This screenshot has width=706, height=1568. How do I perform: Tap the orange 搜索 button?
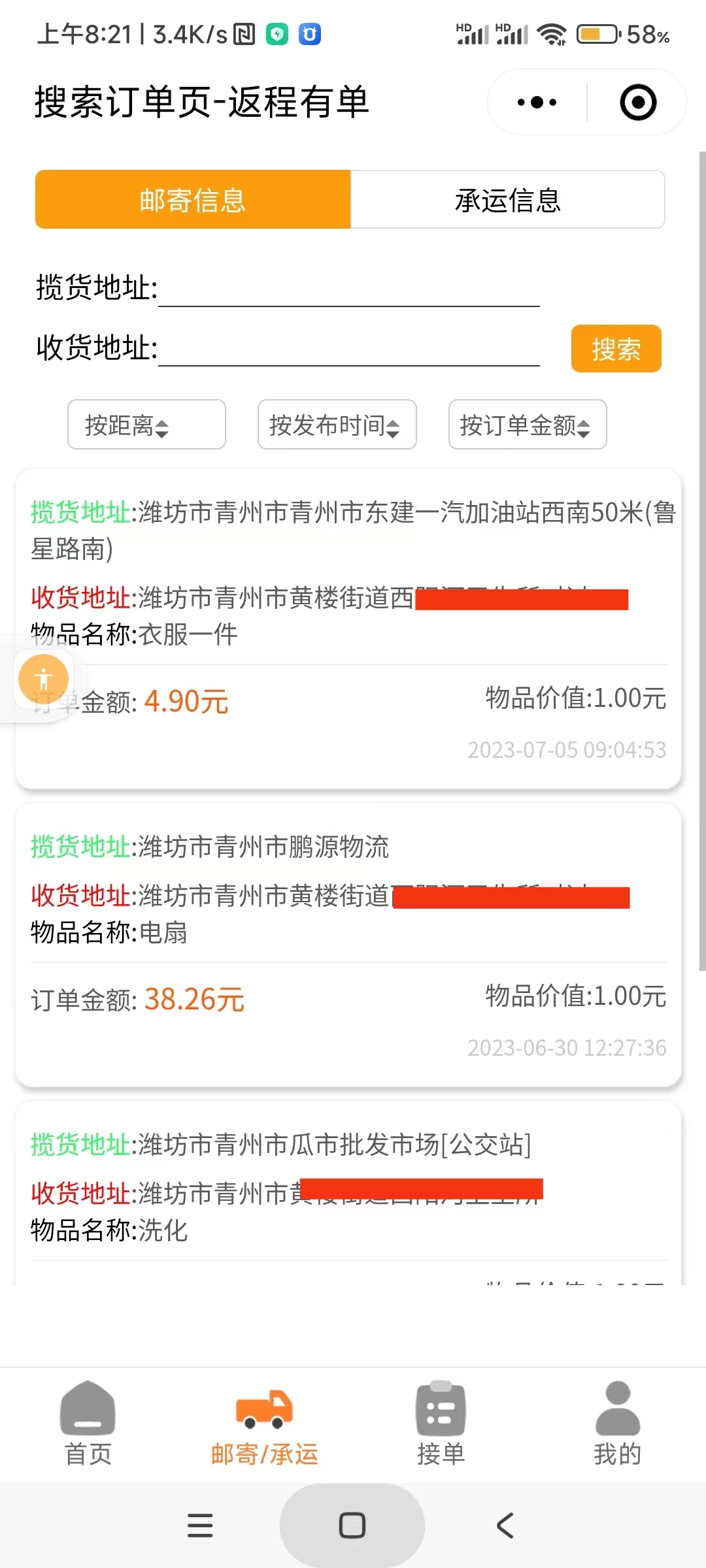616,349
